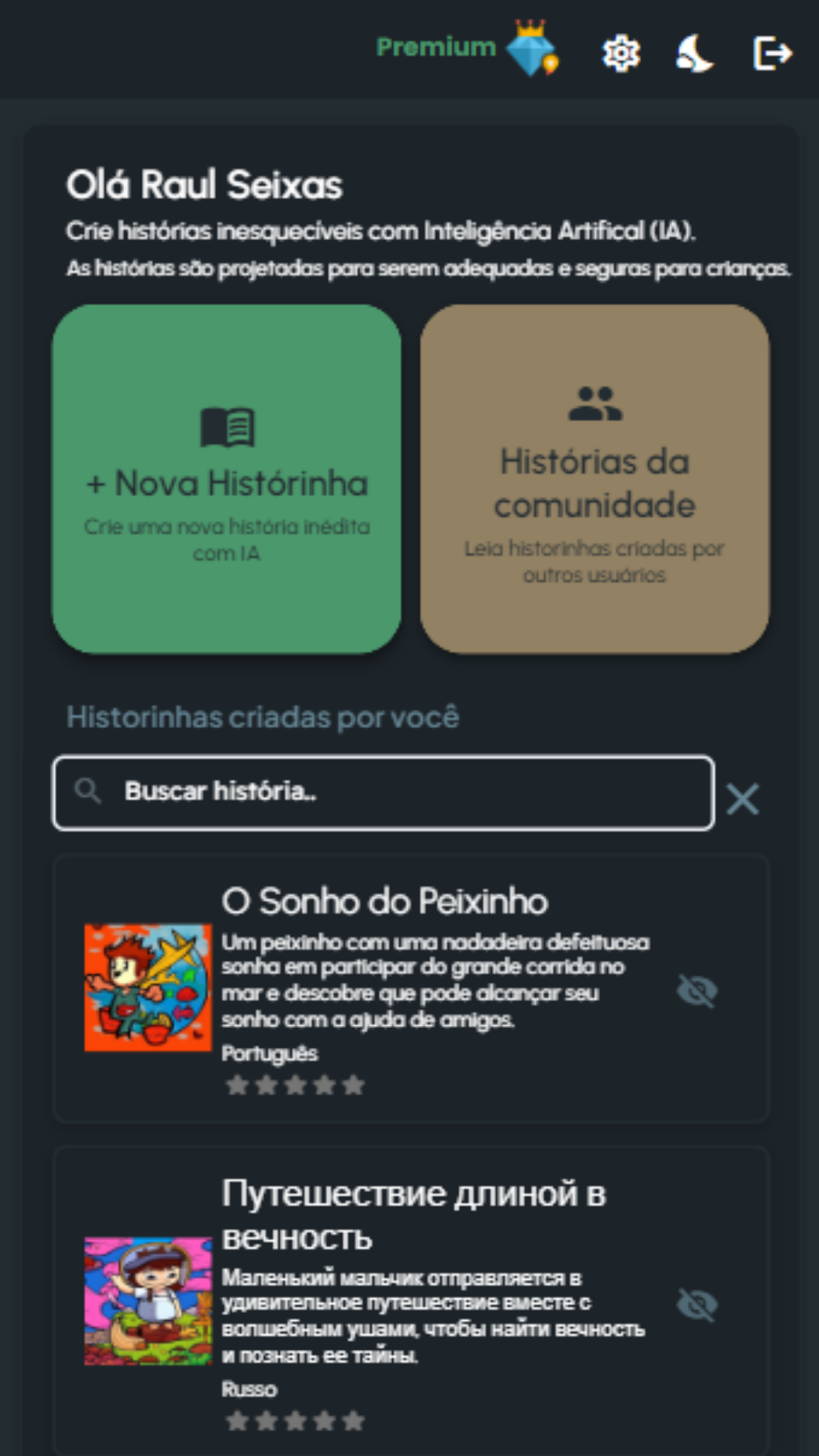Open the Premium diamond badge
The image size is (819, 1456).
(x=531, y=49)
